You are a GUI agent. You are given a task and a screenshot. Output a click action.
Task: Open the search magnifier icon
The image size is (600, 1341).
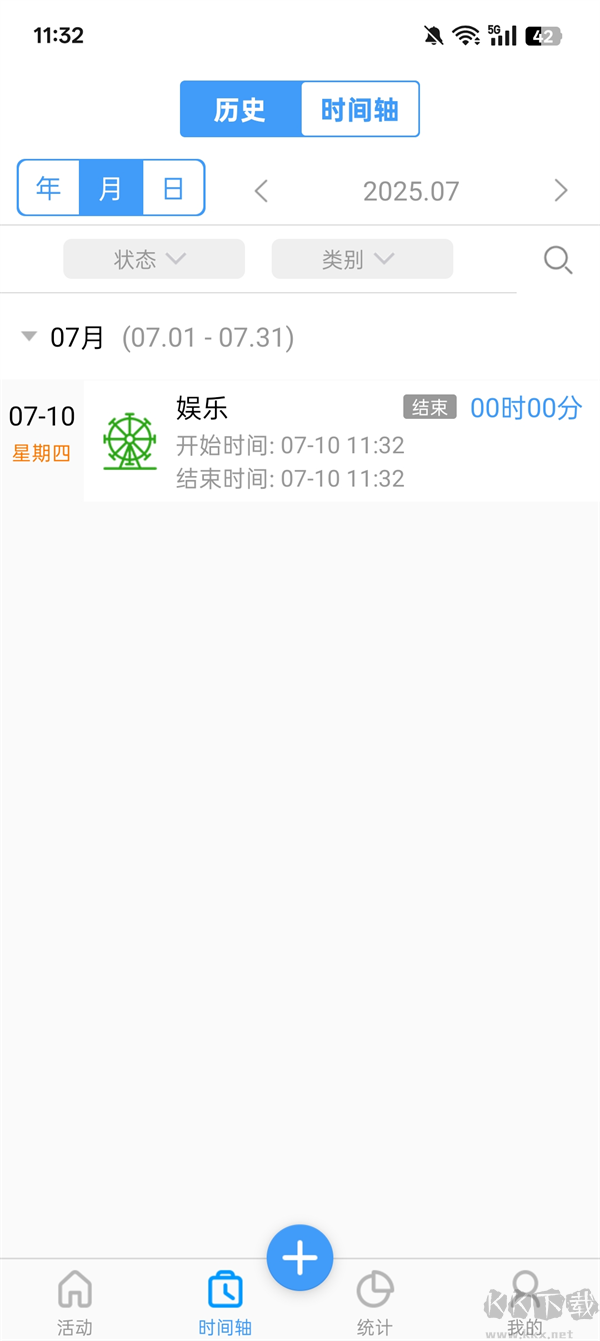(x=558, y=260)
